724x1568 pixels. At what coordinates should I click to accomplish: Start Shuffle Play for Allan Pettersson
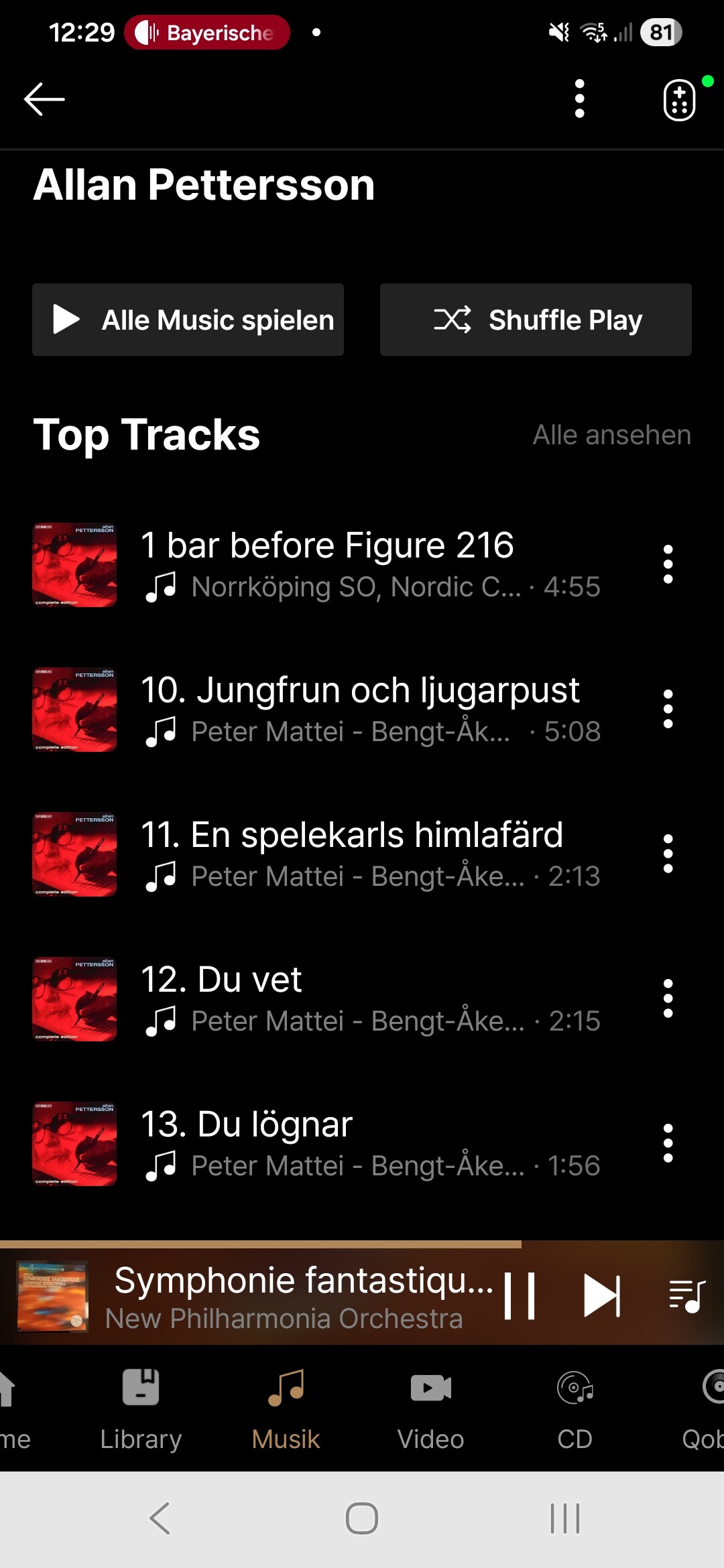point(536,320)
